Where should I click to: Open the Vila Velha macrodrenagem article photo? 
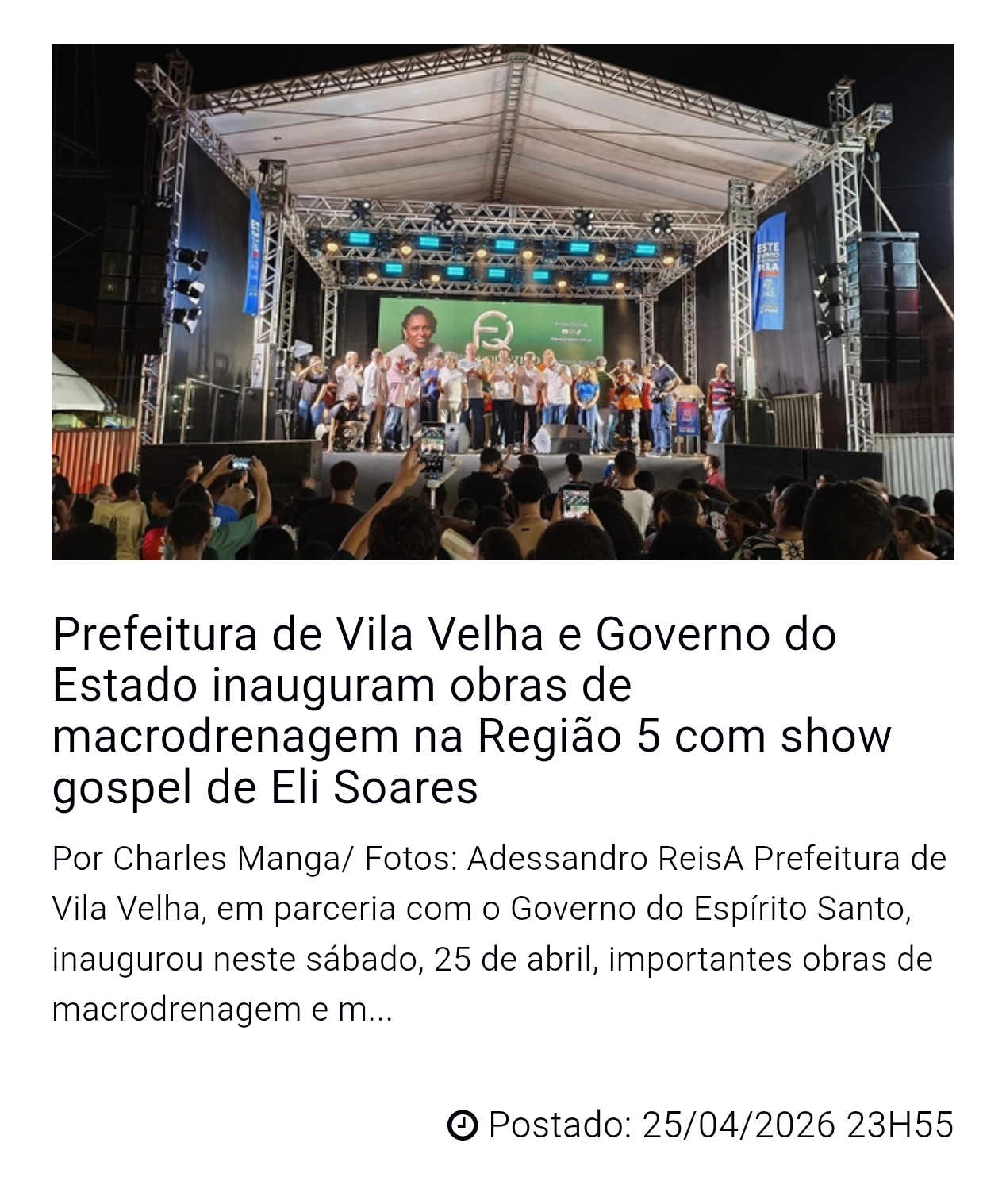pos(502,302)
